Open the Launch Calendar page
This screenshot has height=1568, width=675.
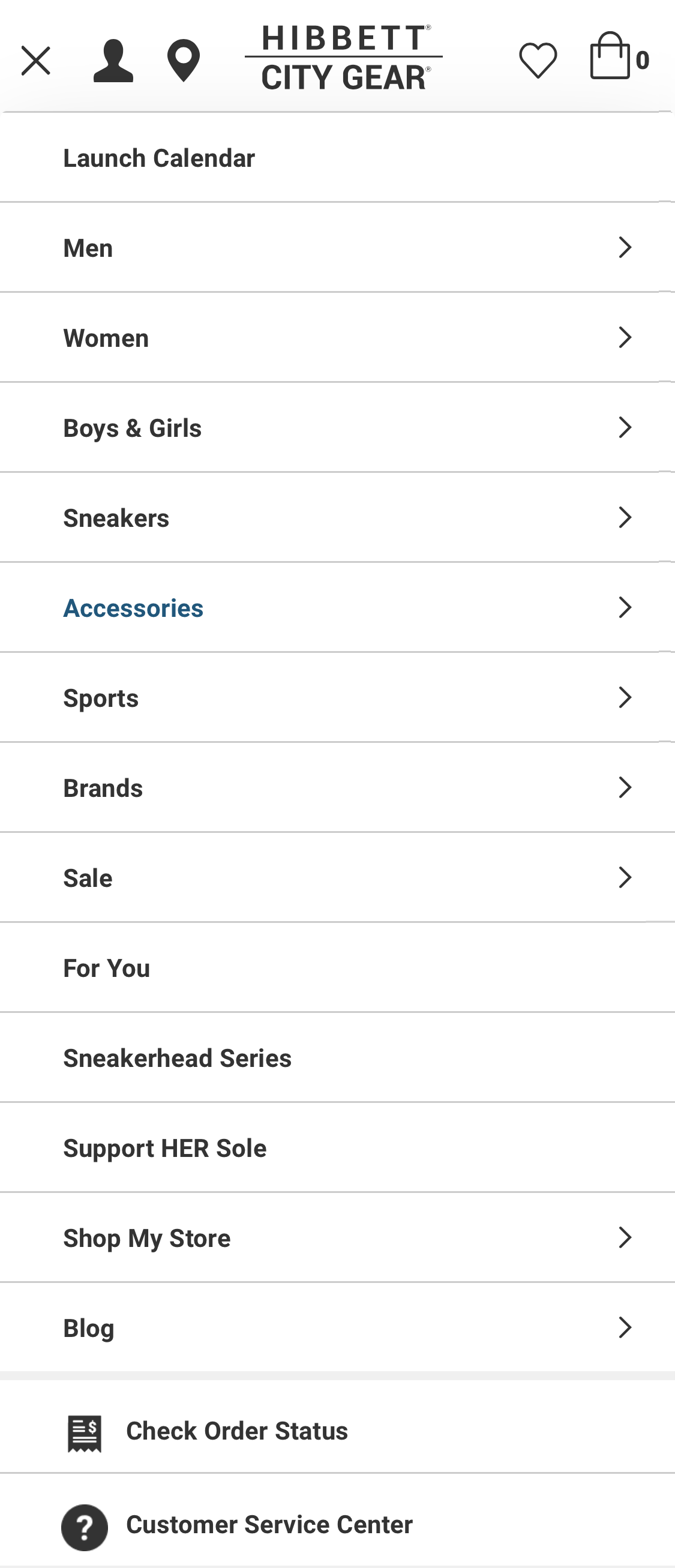click(x=159, y=157)
